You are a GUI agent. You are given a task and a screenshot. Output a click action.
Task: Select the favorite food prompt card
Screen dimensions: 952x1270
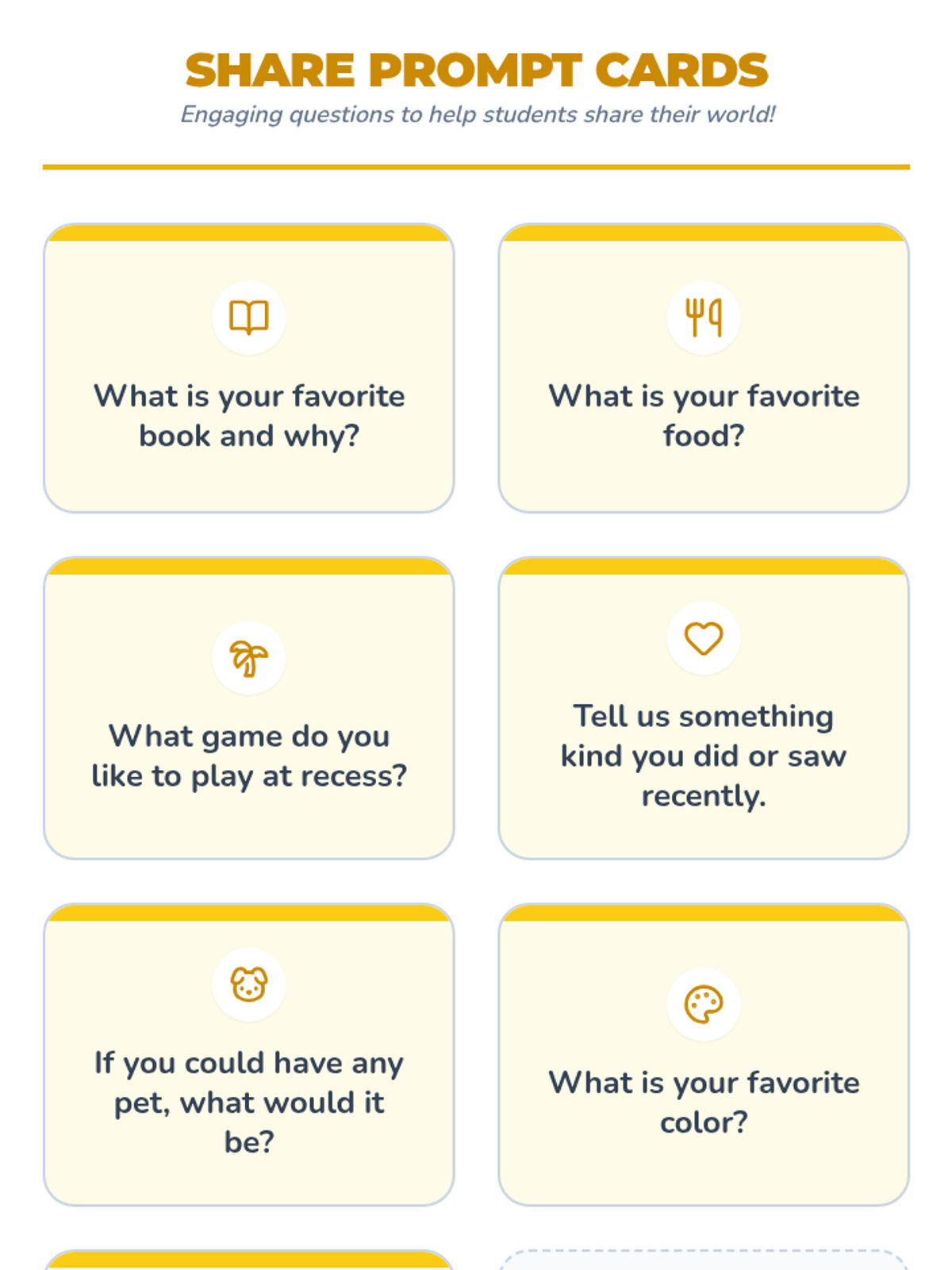pos(704,369)
